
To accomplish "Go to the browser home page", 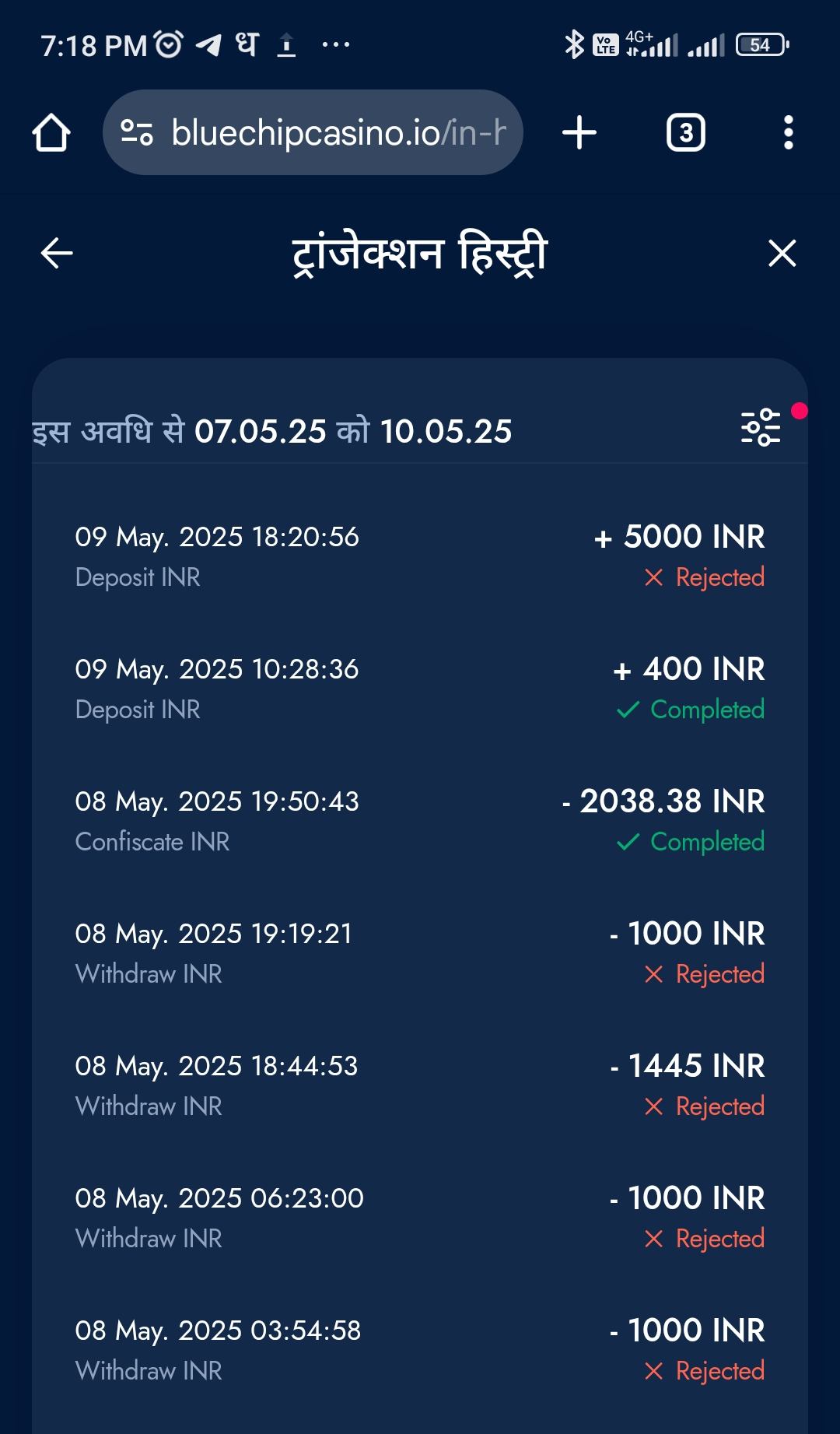I will click(x=51, y=133).
